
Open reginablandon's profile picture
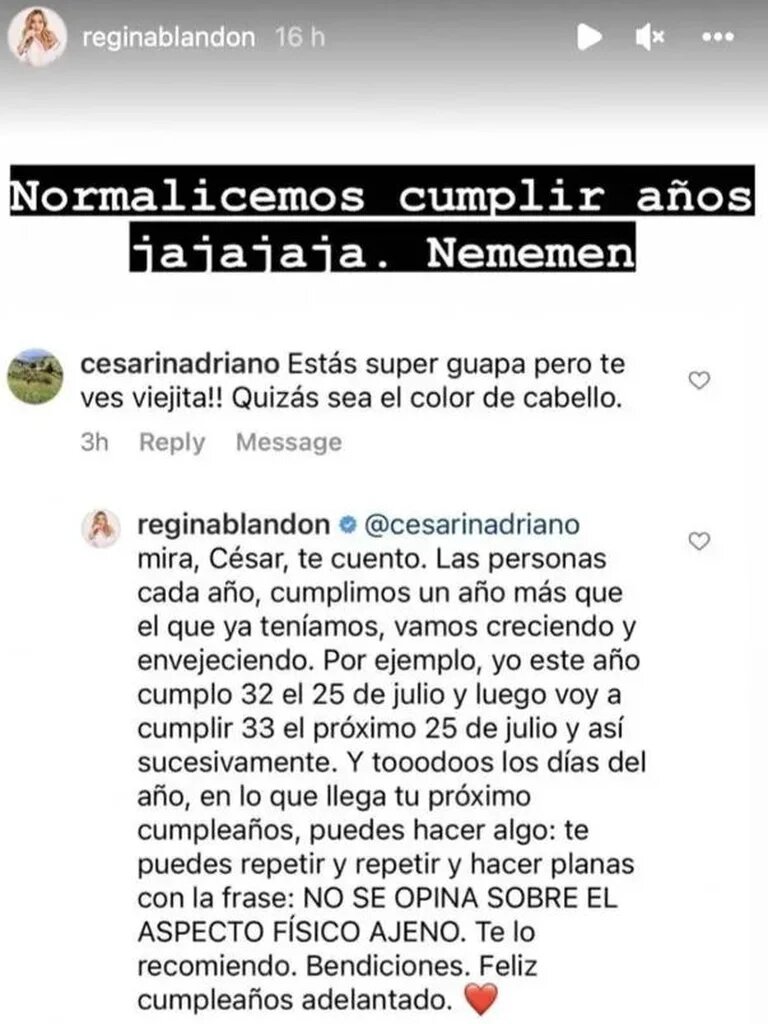[x=38, y=38]
